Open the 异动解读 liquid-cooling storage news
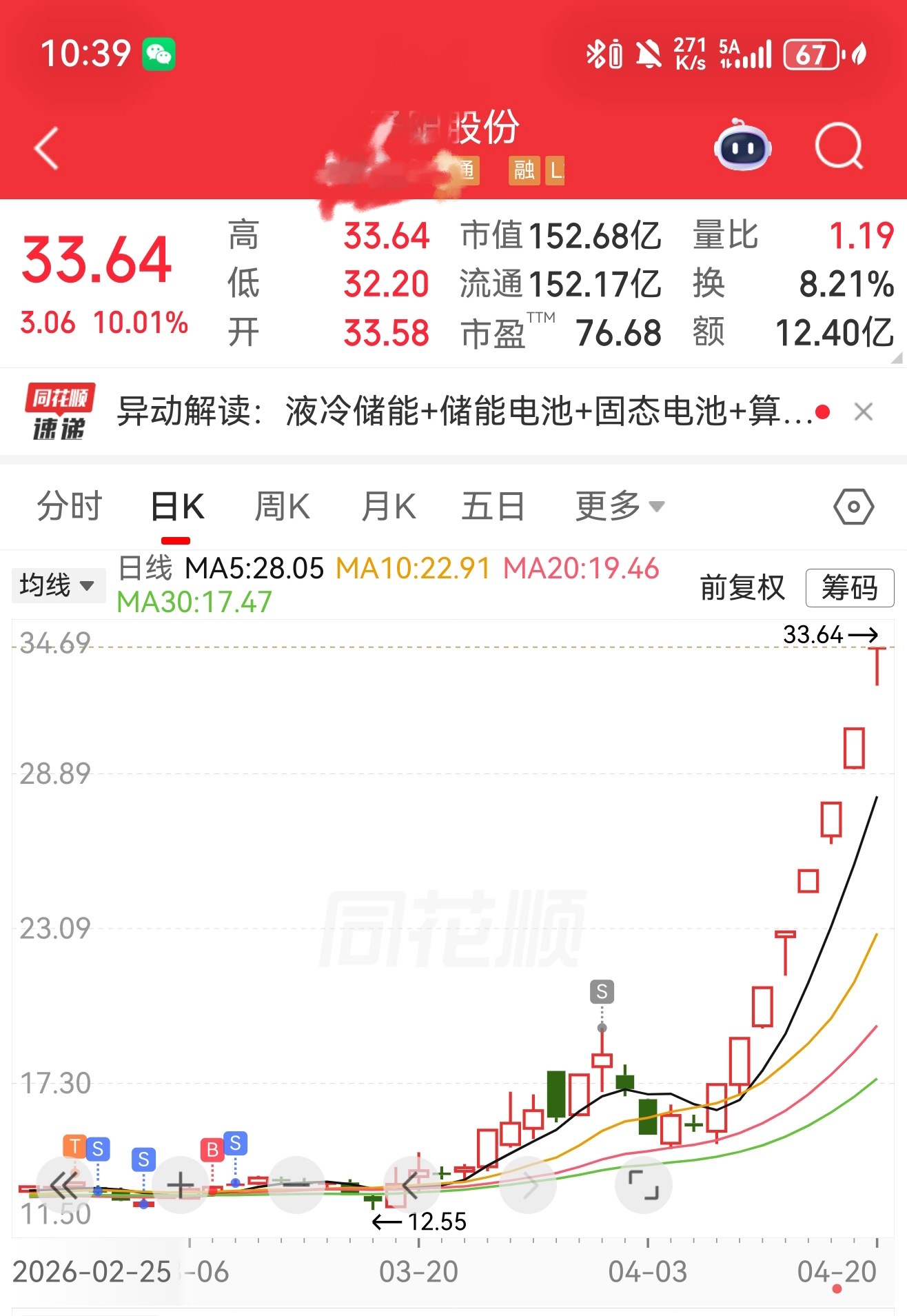907x1316 pixels. click(448, 412)
